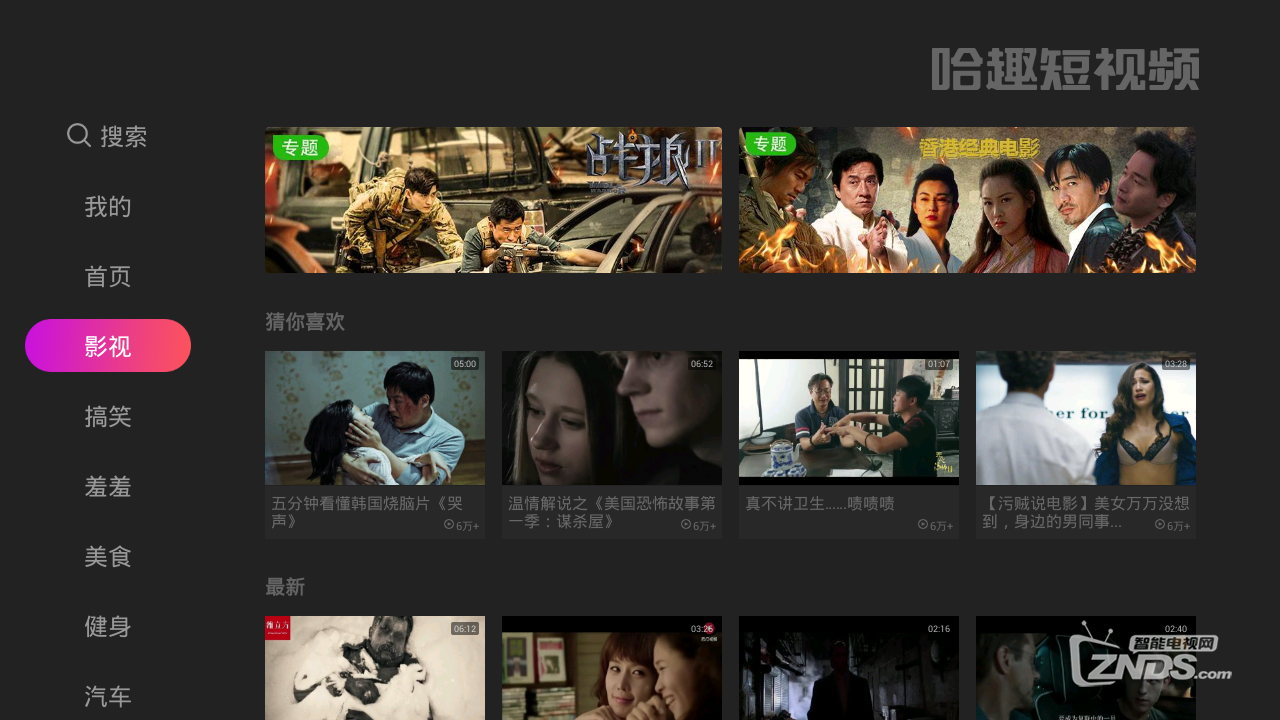Image resolution: width=1280 pixels, height=720 pixels.
Task: Go to the 我的 section
Action: (108, 207)
